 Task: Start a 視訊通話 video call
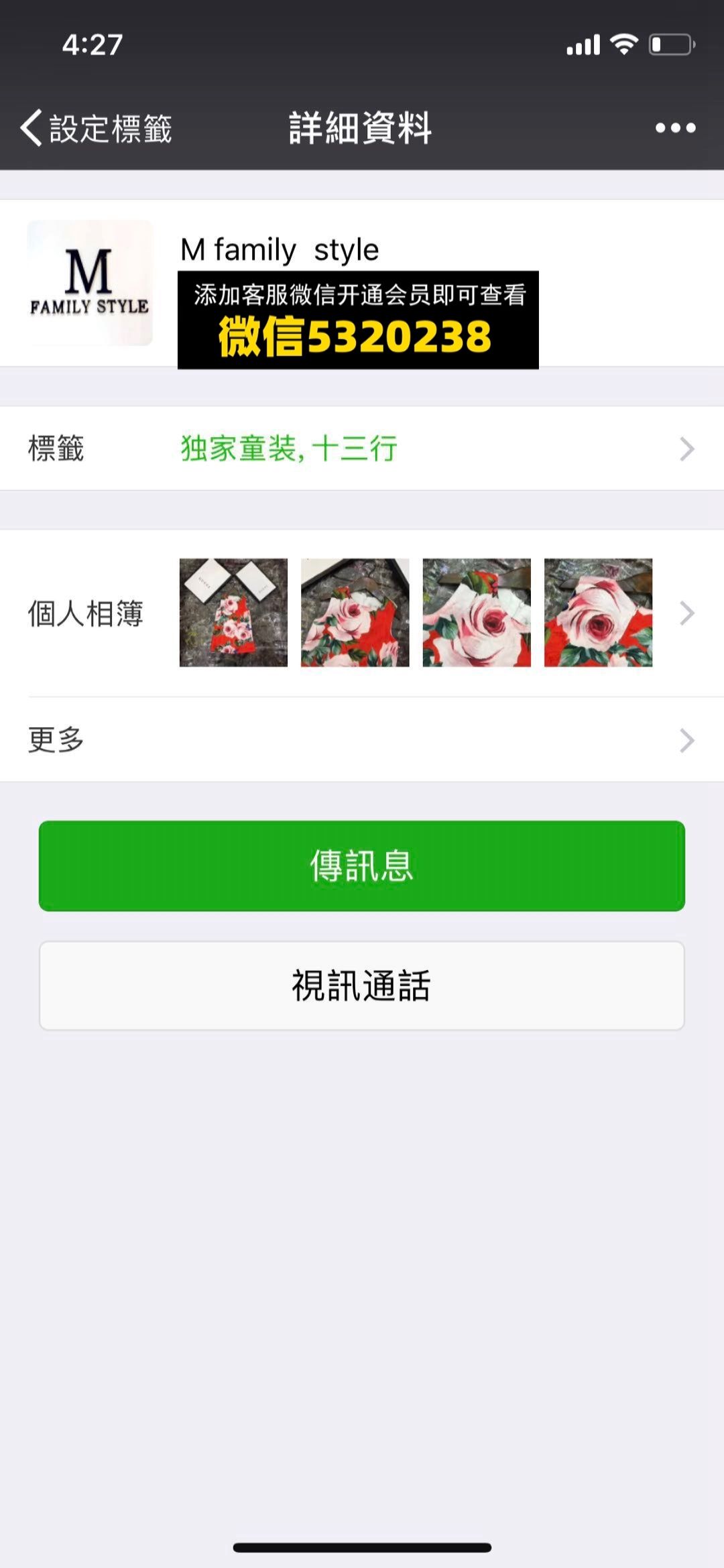pyautogui.click(x=362, y=985)
